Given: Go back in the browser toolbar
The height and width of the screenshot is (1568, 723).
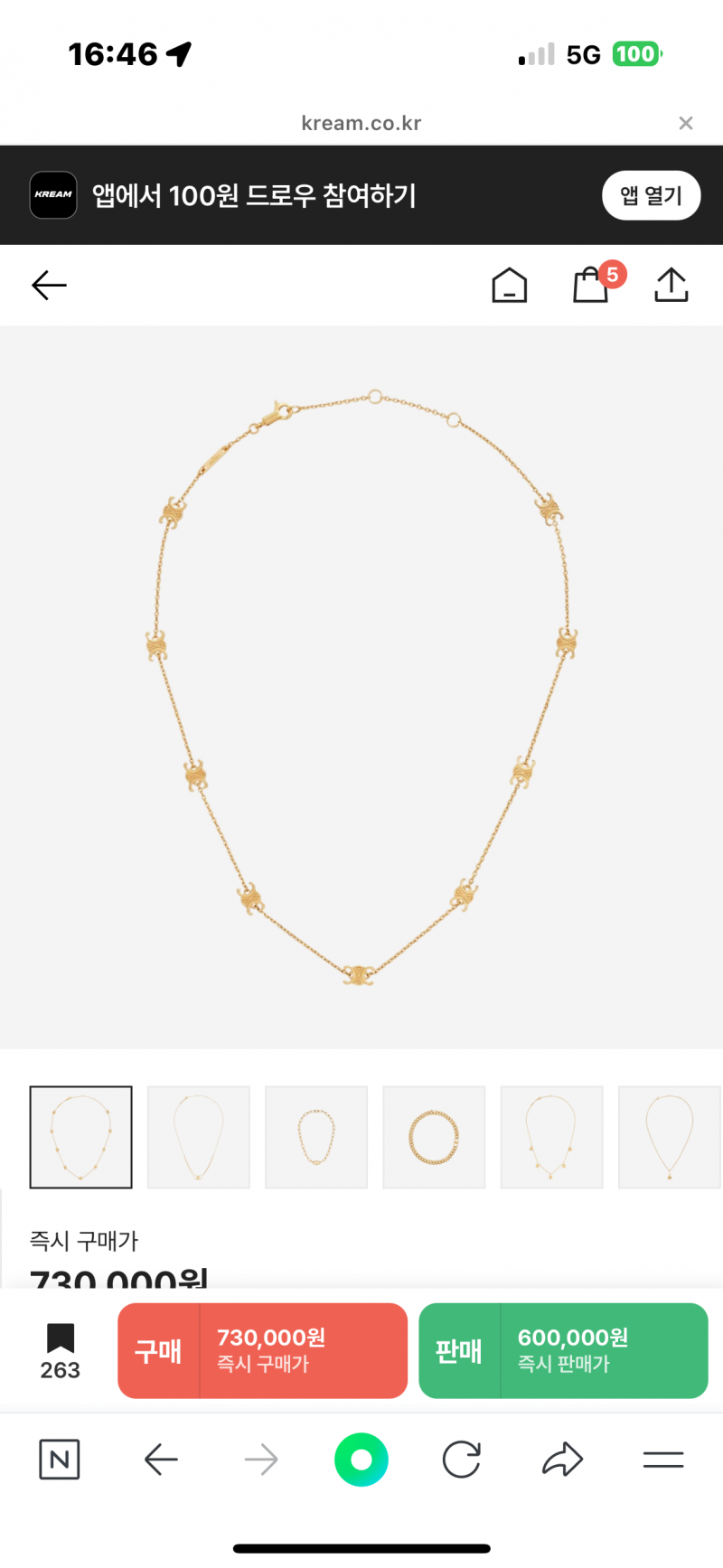Looking at the screenshot, I should click(x=161, y=1459).
